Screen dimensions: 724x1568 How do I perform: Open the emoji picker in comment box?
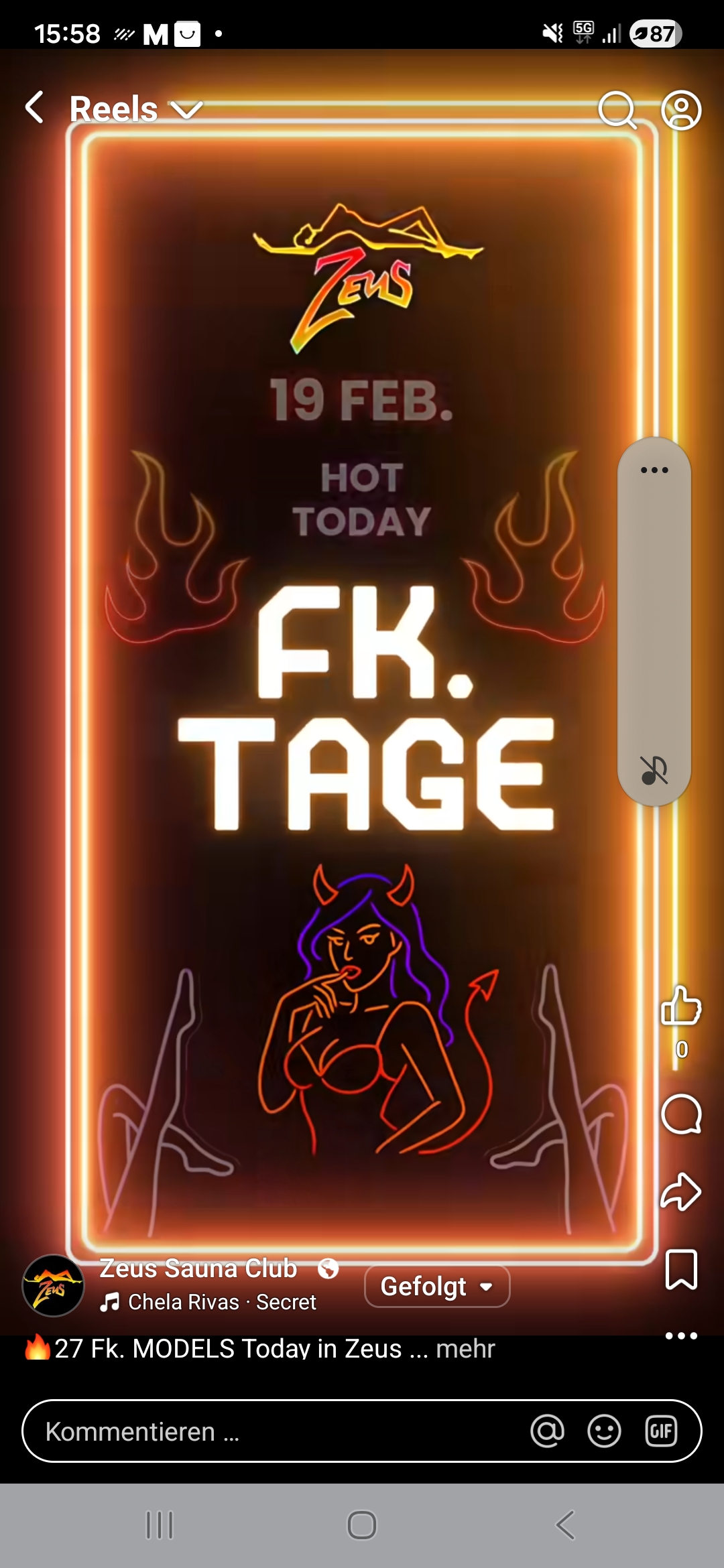point(604,1431)
